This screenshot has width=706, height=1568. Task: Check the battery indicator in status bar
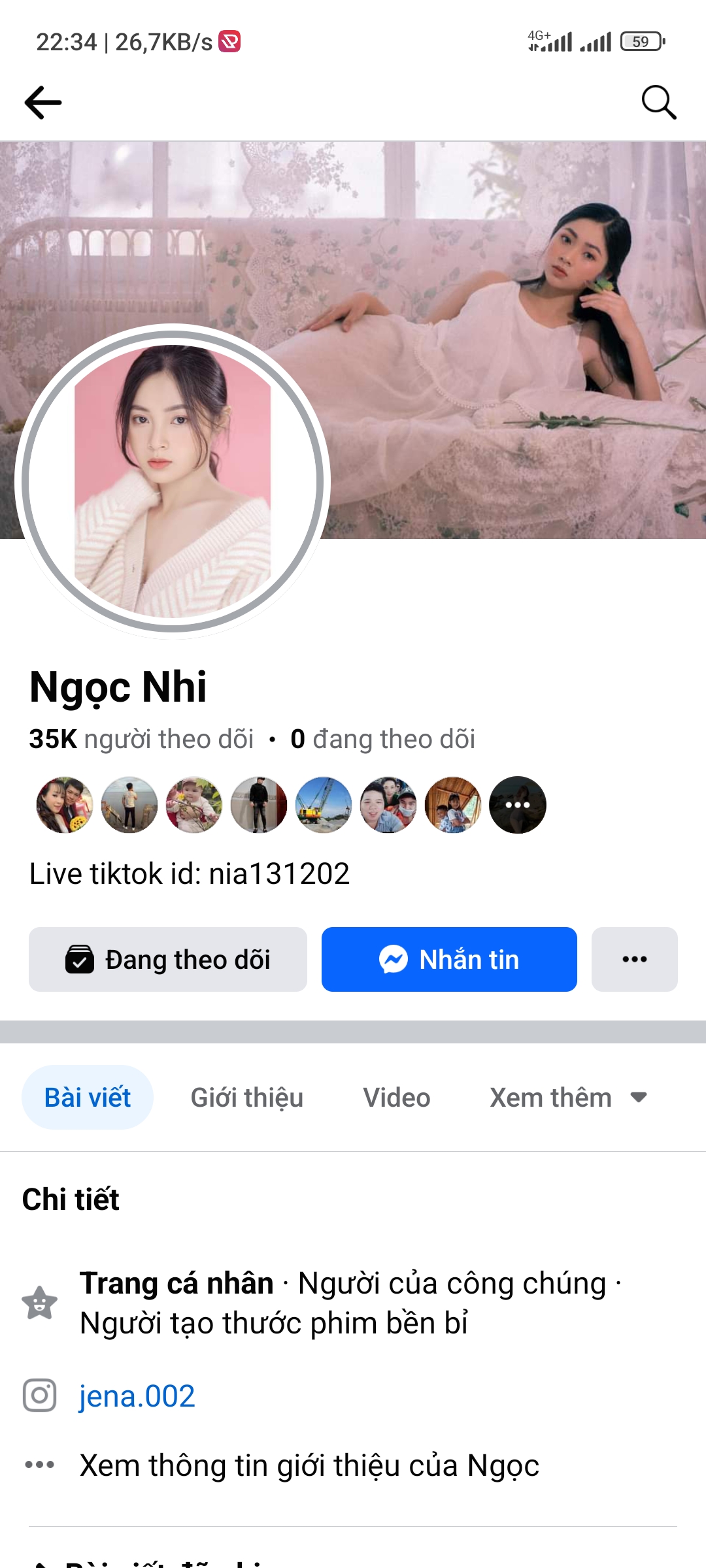pyautogui.click(x=639, y=41)
